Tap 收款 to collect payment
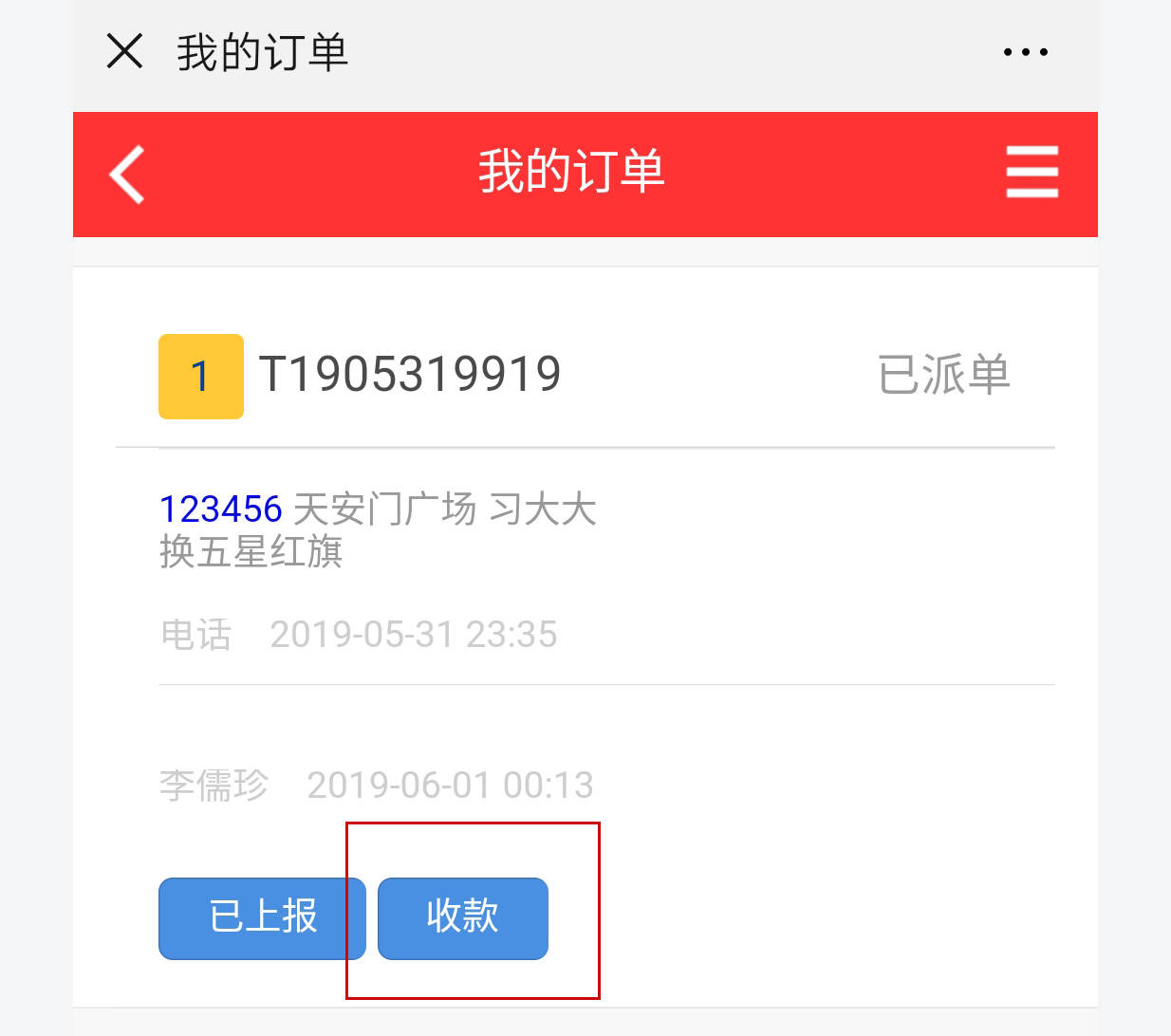The width and height of the screenshot is (1171, 1036). coord(463,917)
